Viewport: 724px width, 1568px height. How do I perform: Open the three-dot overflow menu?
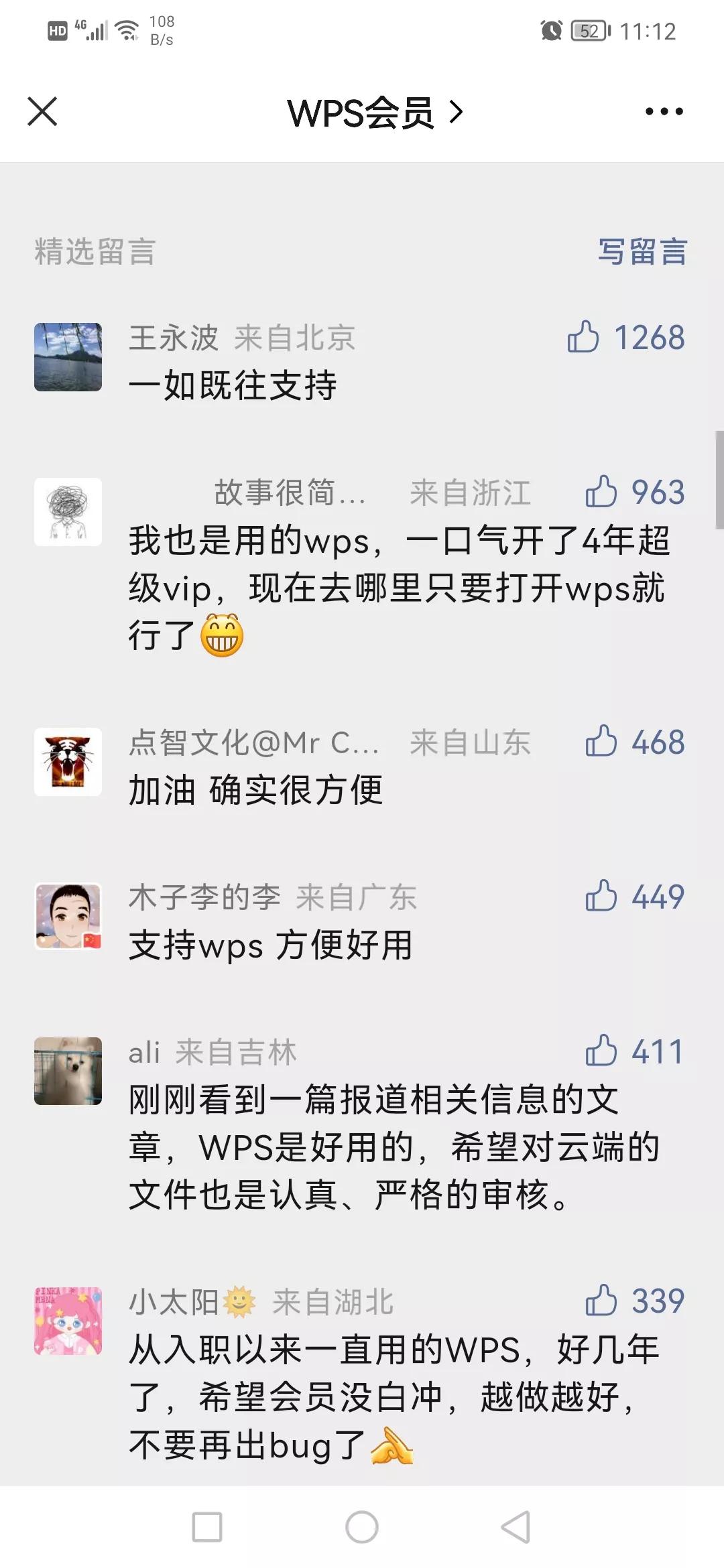(x=664, y=111)
